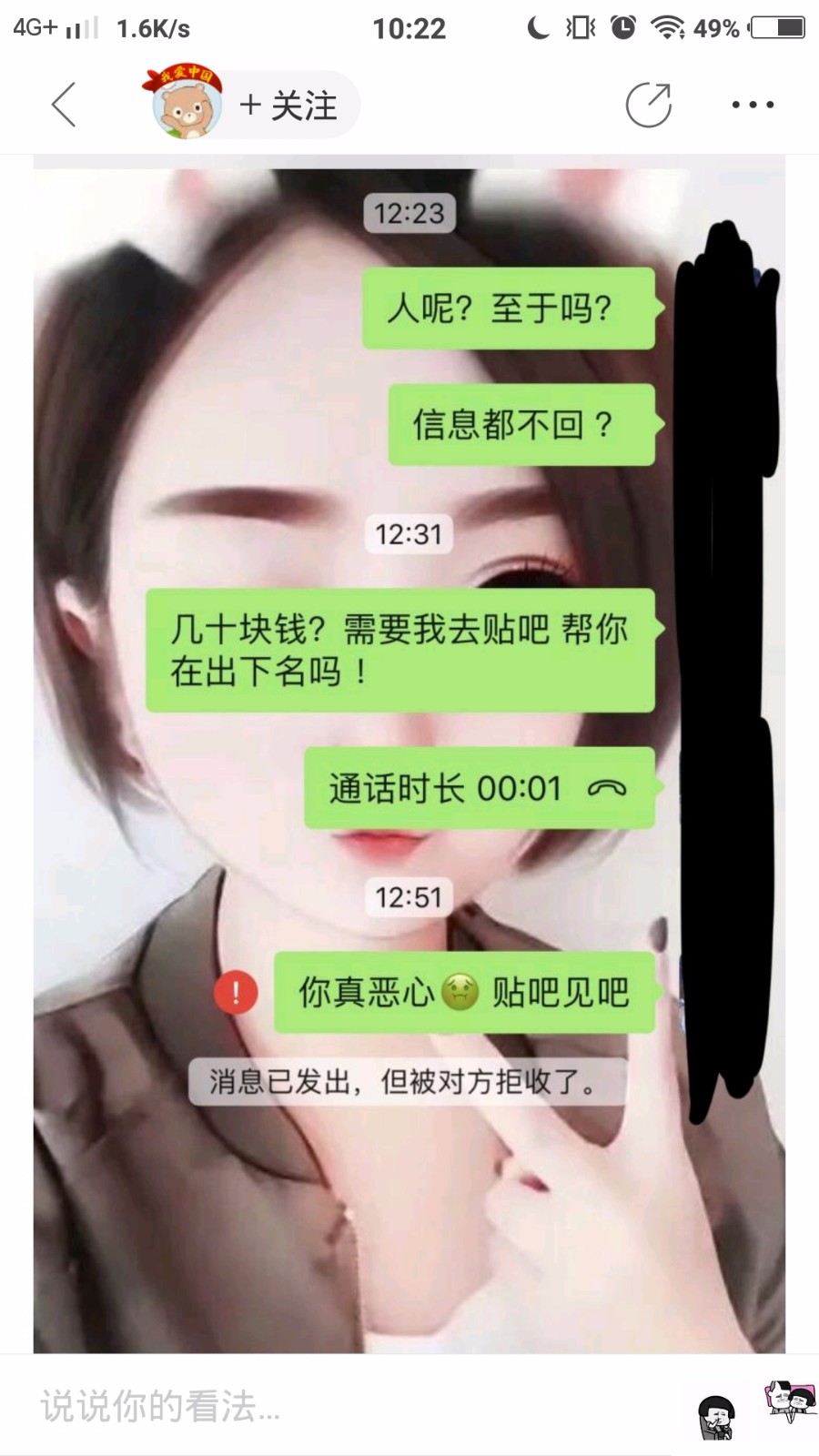
Task: Open the poster's bear avatar profile
Action: 185,103
